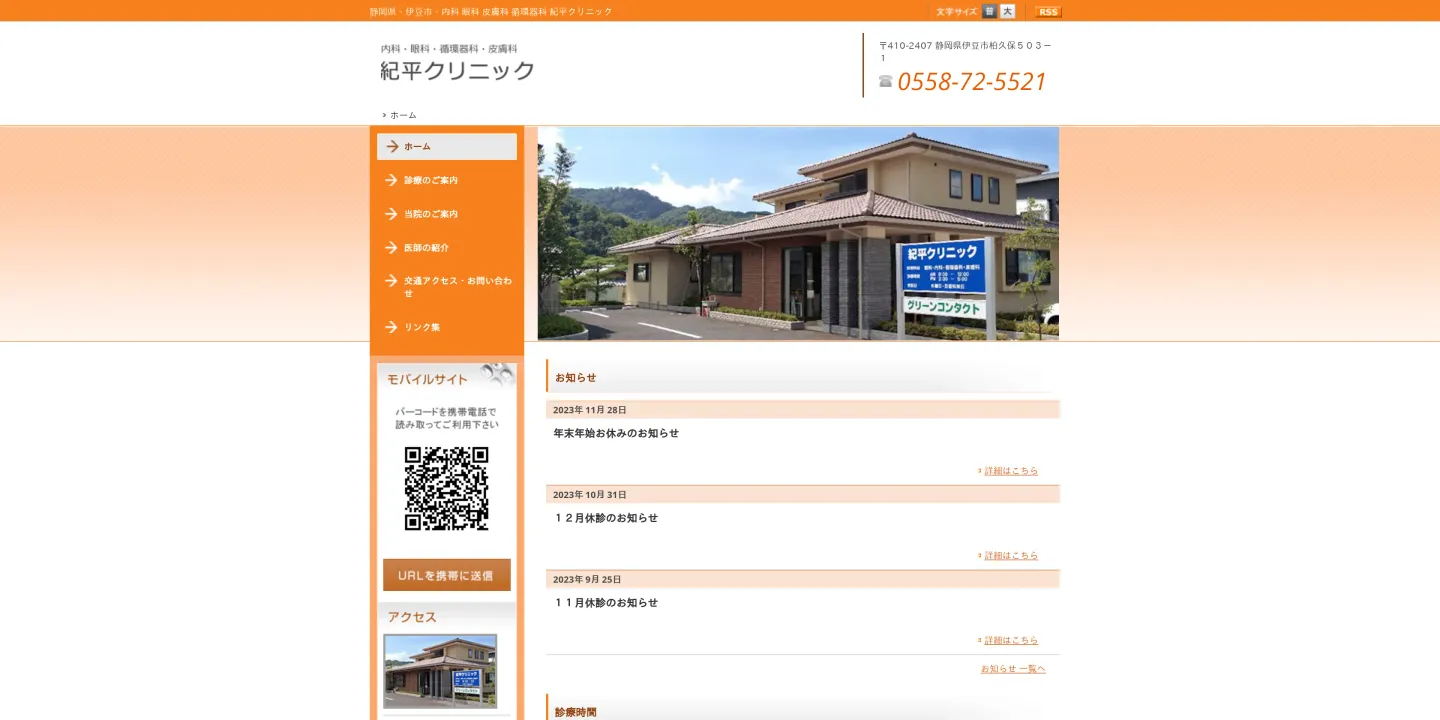This screenshot has height=720, width=1440.
Task: Open 当院のご案内 in the sidebar
Action: [431, 214]
